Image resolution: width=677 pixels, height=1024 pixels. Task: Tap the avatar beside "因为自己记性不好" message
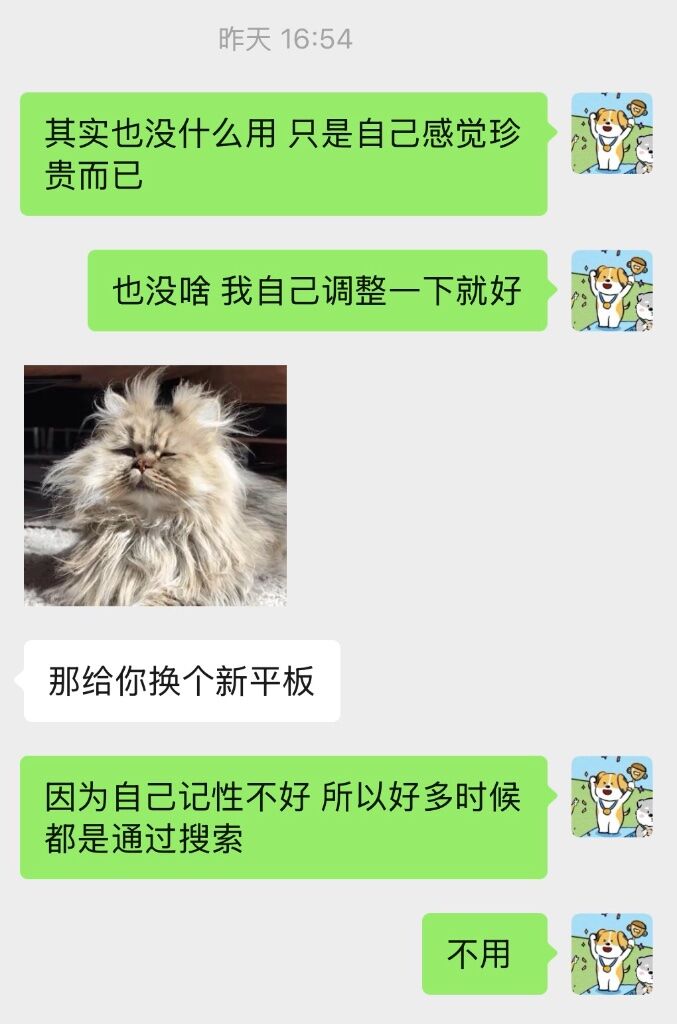click(611, 796)
